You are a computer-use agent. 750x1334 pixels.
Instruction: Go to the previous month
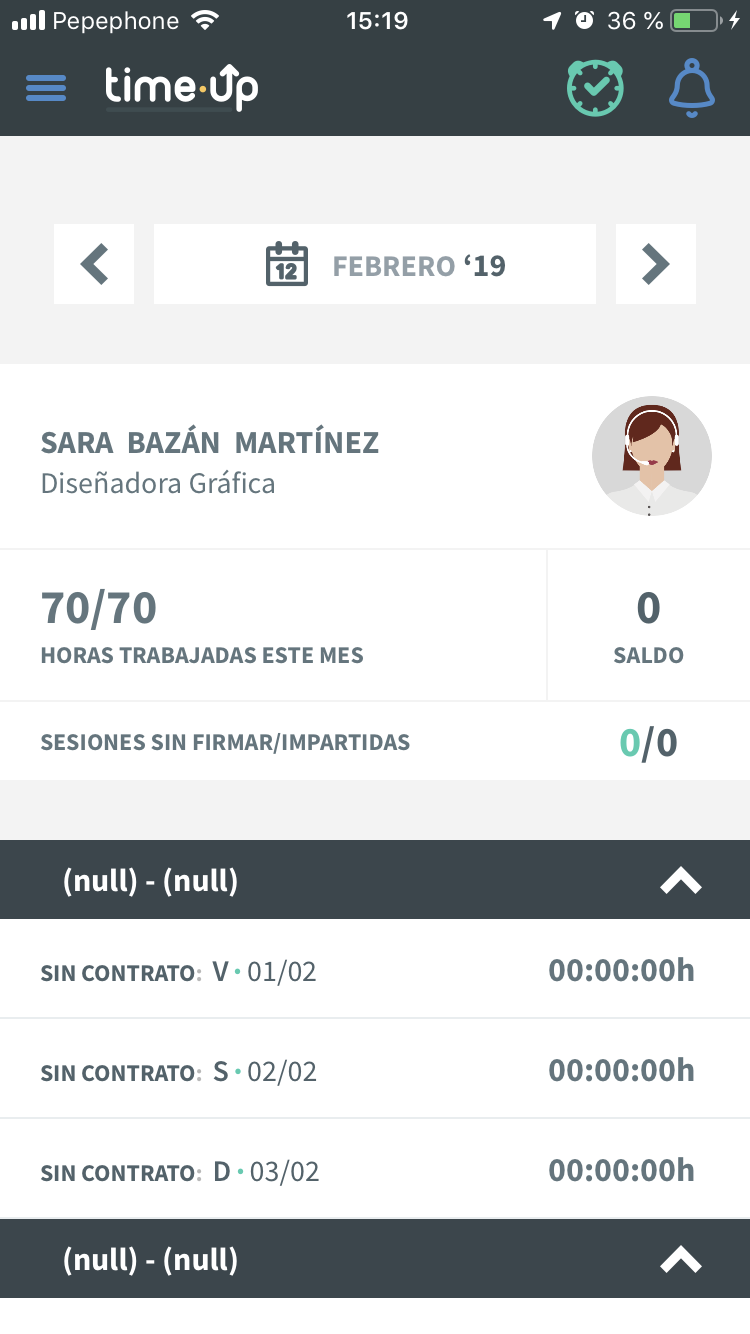94,264
